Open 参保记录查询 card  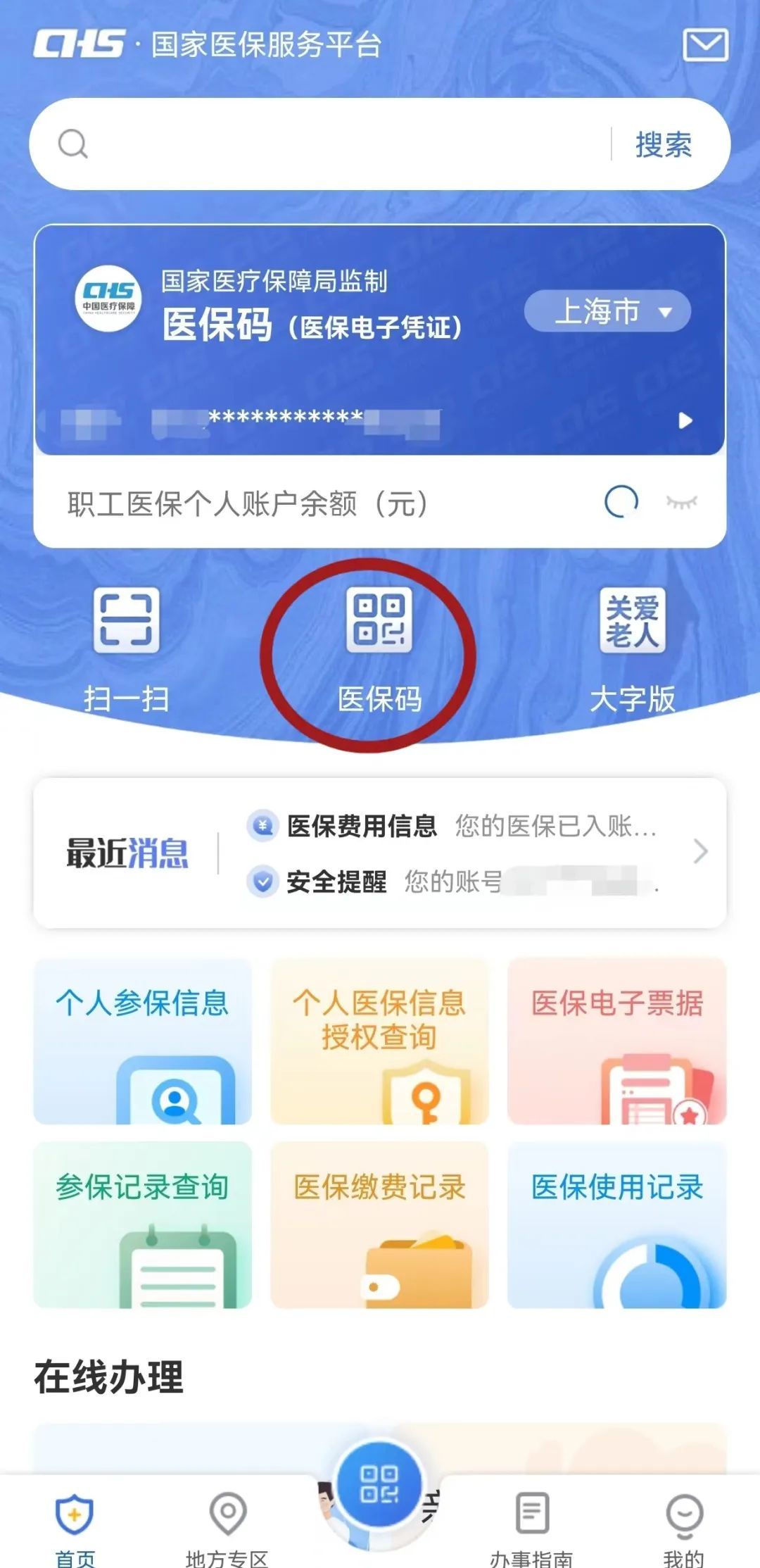(143, 1225)
